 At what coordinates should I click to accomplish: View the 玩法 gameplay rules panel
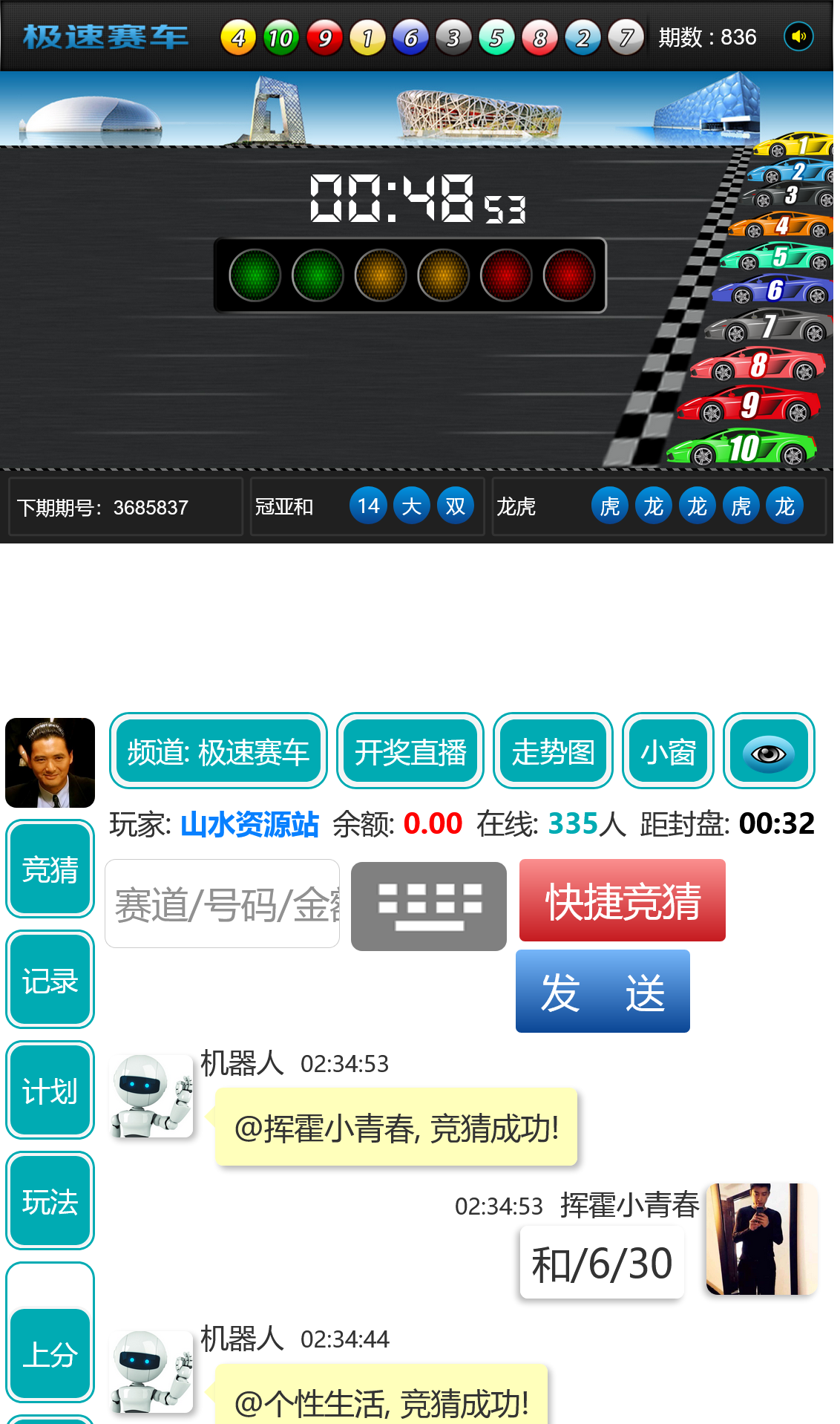49,1201
